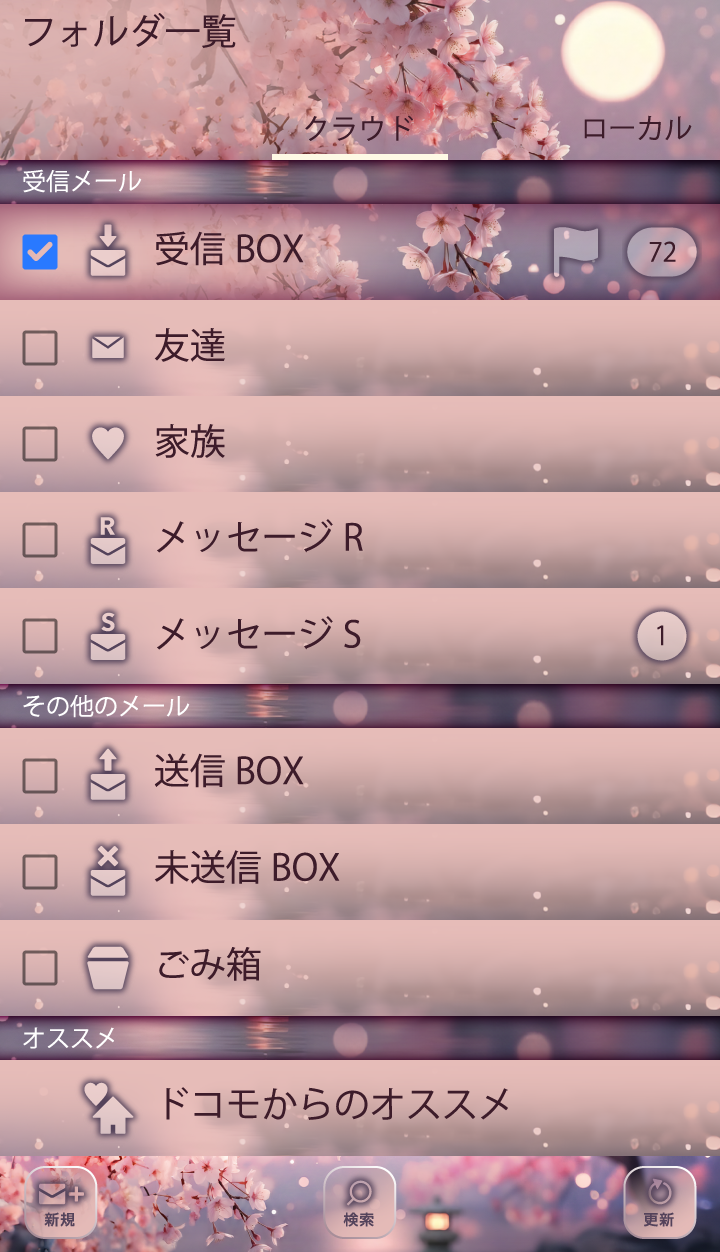720x1252 pixels.
Task: Select the クラウド tab
Action: [x=359, y=128]
